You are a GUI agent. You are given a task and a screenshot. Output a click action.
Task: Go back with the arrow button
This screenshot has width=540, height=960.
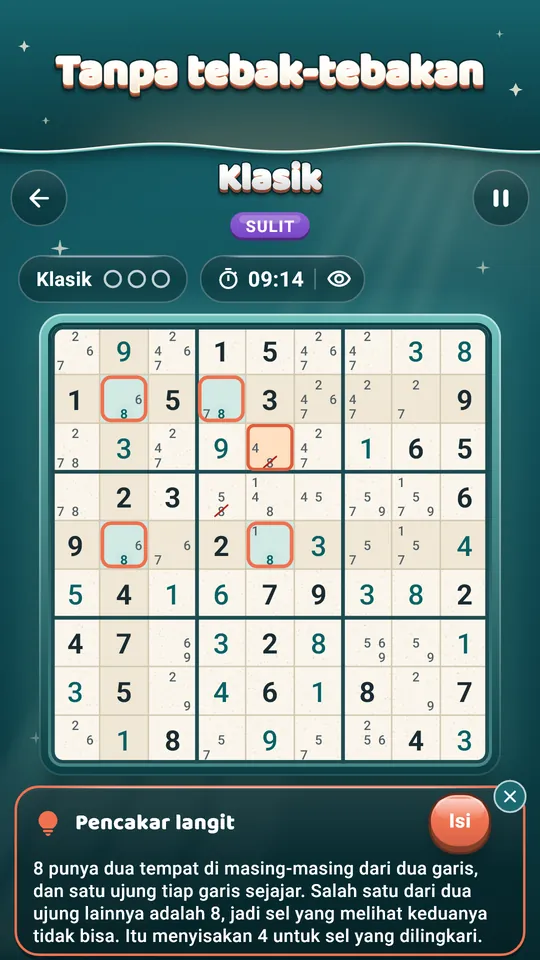(x=39, y=198)
